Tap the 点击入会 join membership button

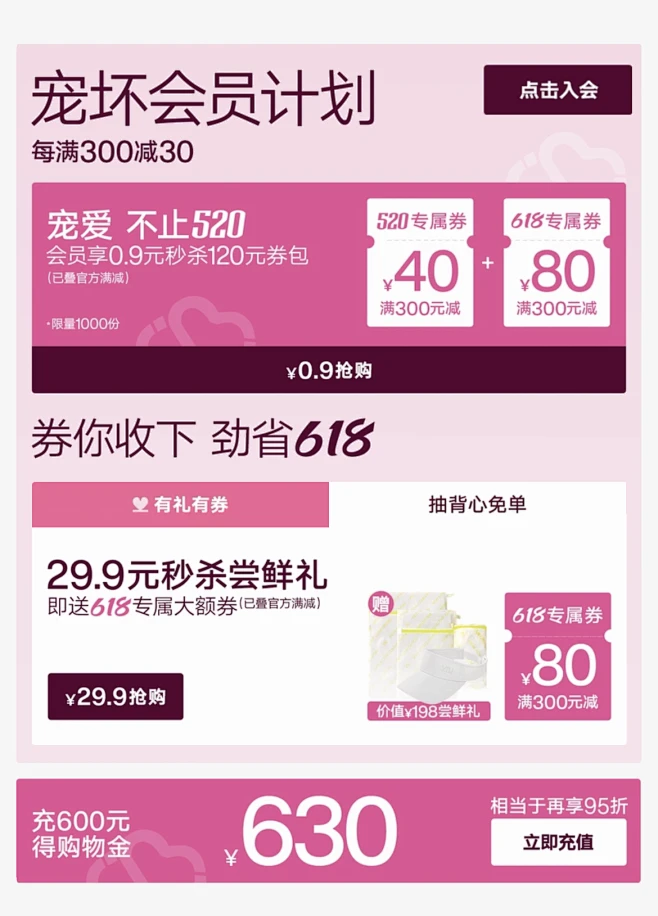tap(557, 90)
